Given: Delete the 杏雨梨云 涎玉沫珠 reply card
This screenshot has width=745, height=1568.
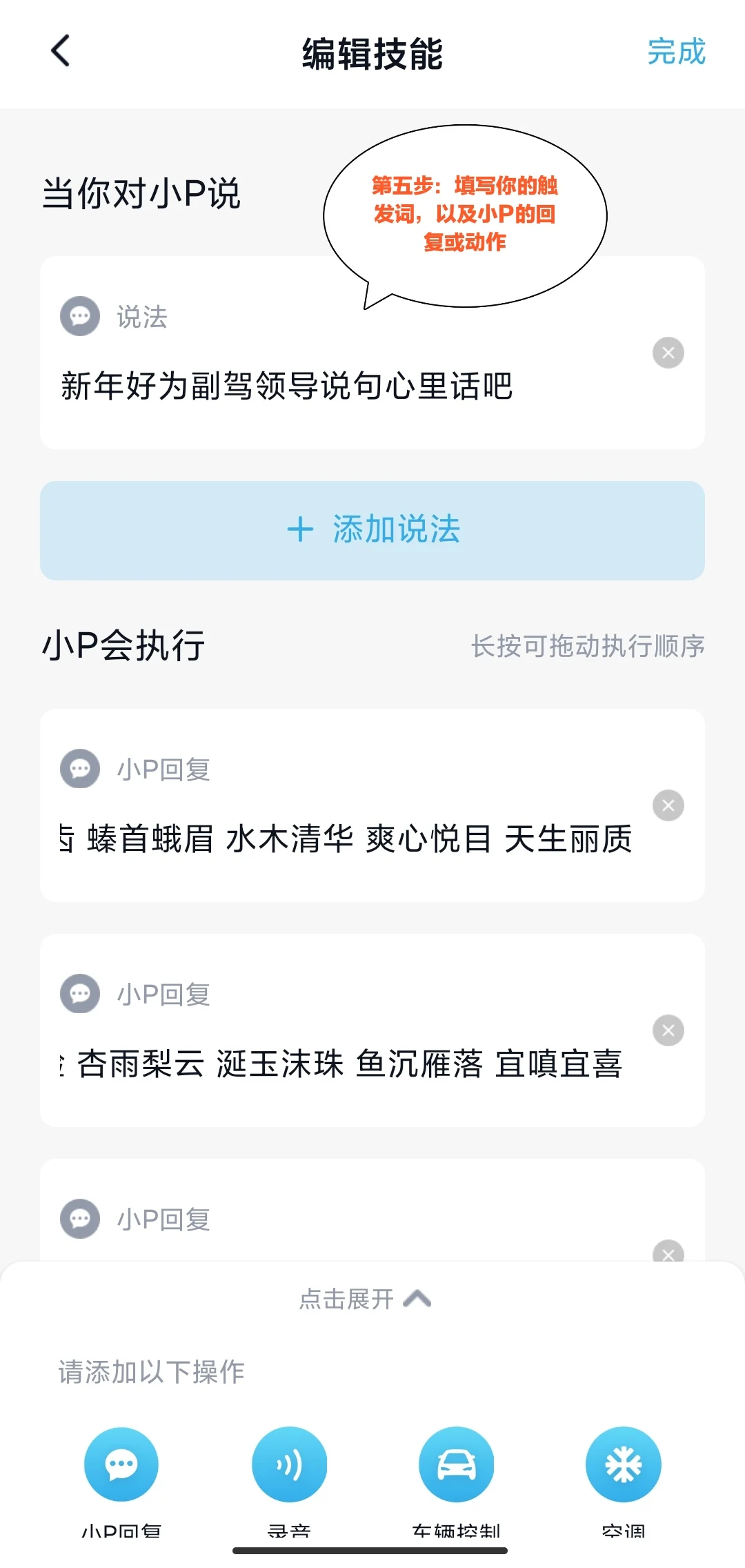Looking at the screenshot, I should pos(668,1030).
